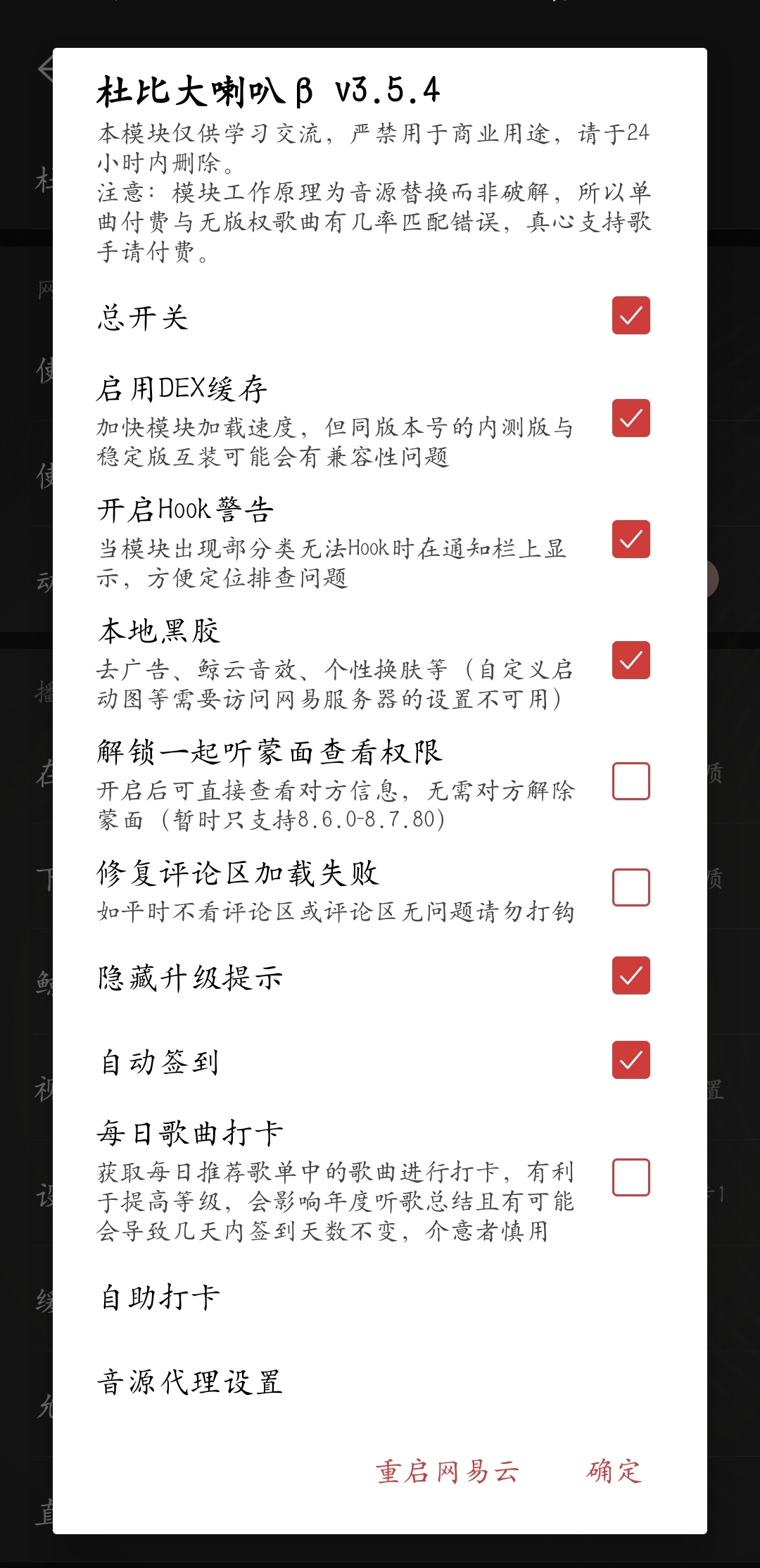Uncheck the 总开关 master switch checkbox
The height and width of the screenshot is (1568, 760).
click(631, 315)
